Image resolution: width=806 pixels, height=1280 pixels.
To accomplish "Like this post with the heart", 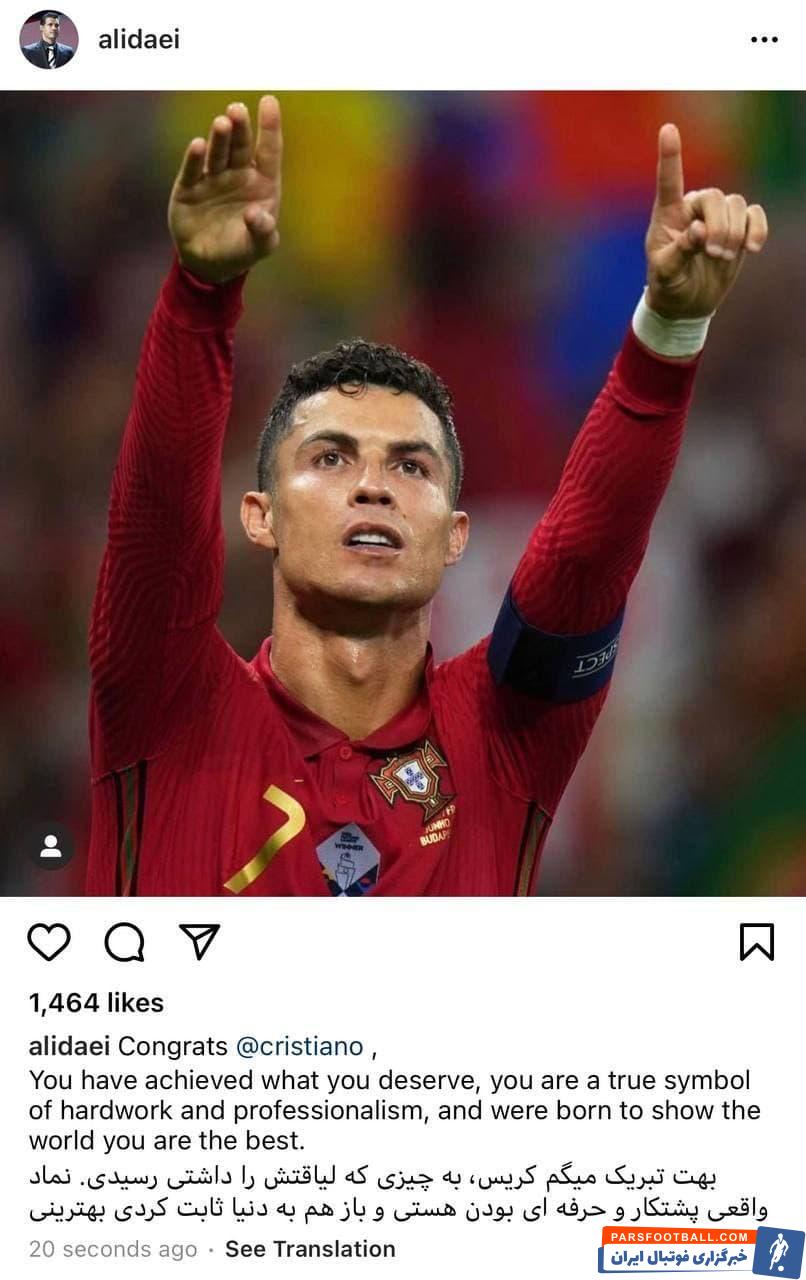I will point(48,942).
